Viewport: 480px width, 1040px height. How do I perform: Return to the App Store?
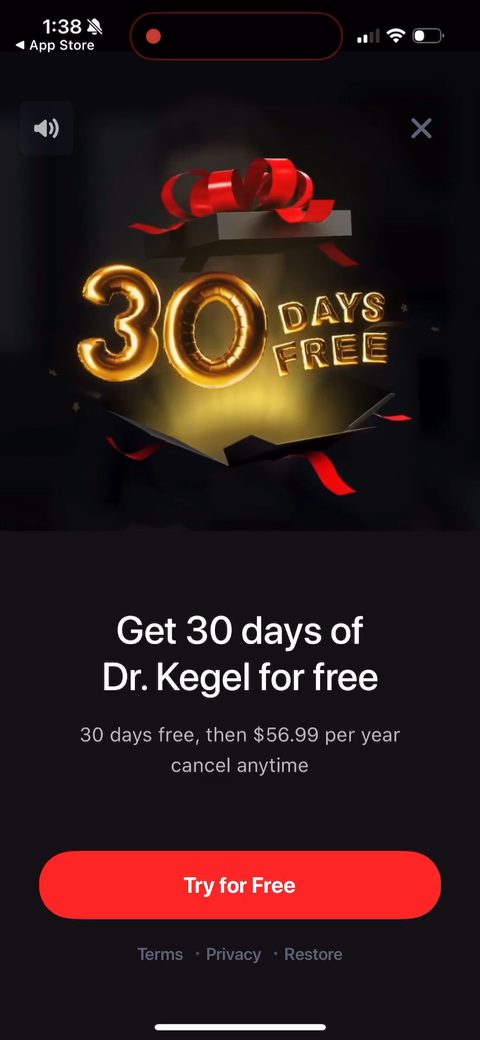(55, 45)
